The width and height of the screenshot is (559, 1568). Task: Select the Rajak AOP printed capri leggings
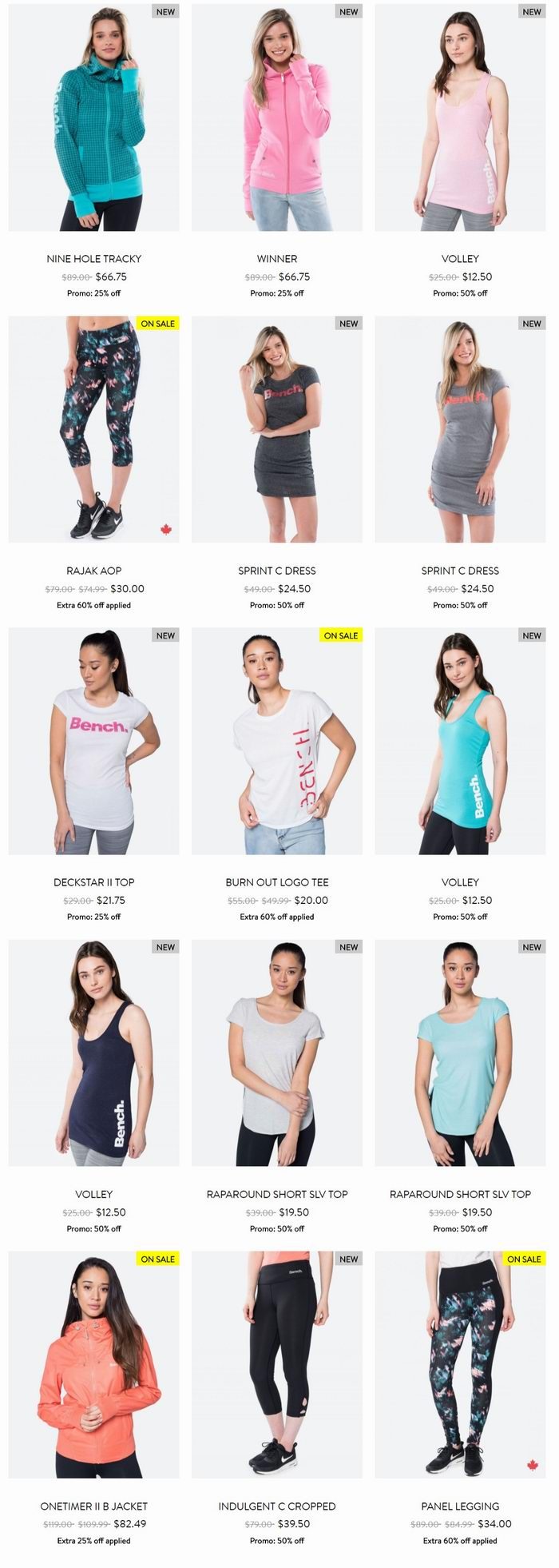pyautogui.click(x=93, y=429)
